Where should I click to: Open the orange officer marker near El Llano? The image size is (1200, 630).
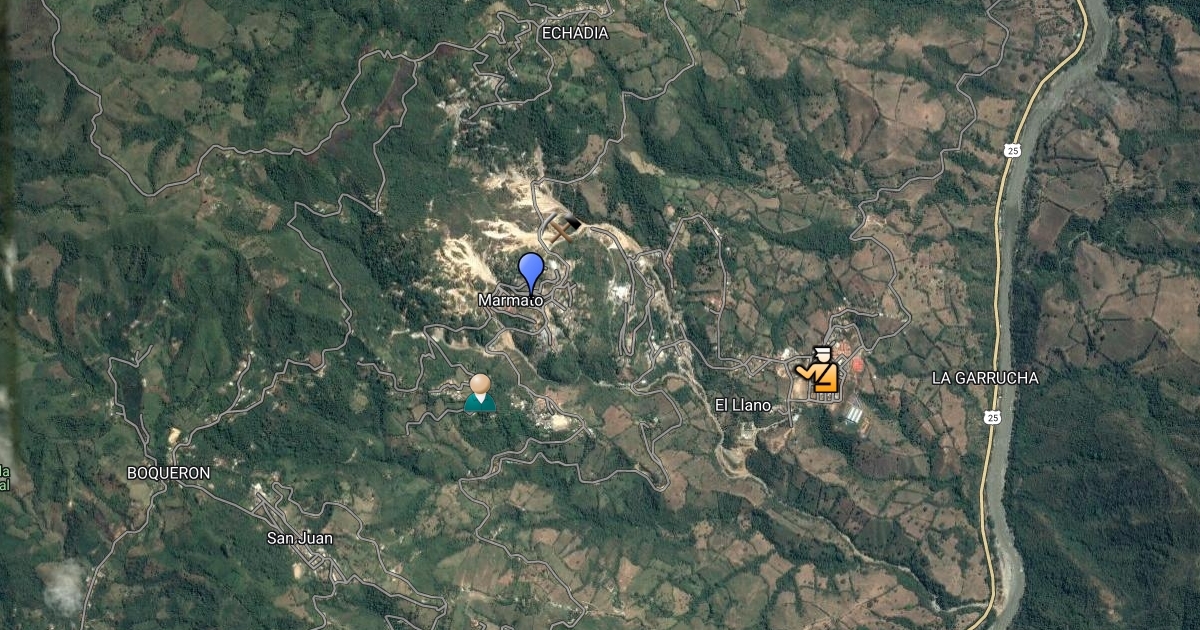coord(819,370)
